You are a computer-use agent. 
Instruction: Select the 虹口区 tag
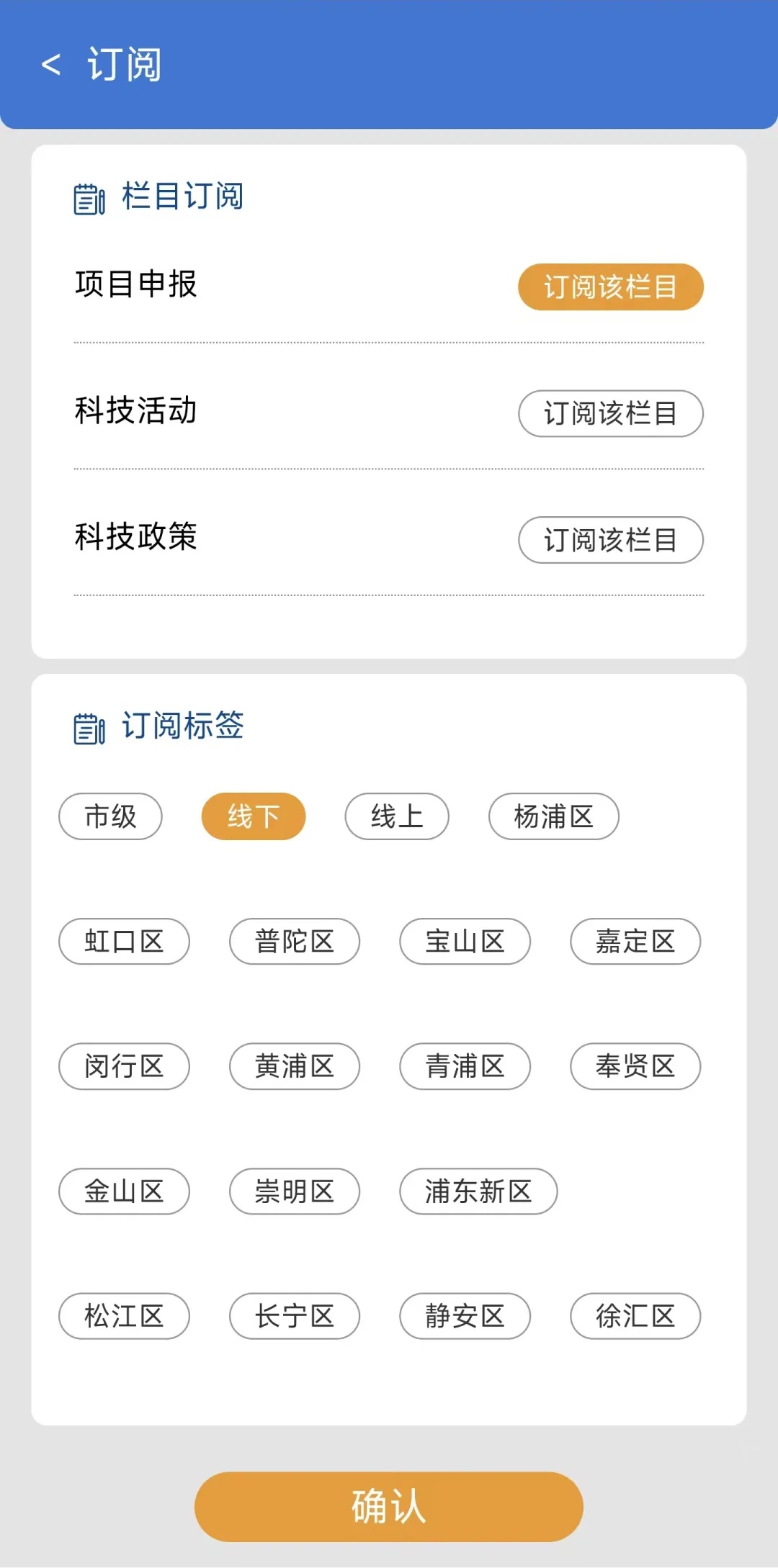(x=124, y=941)
